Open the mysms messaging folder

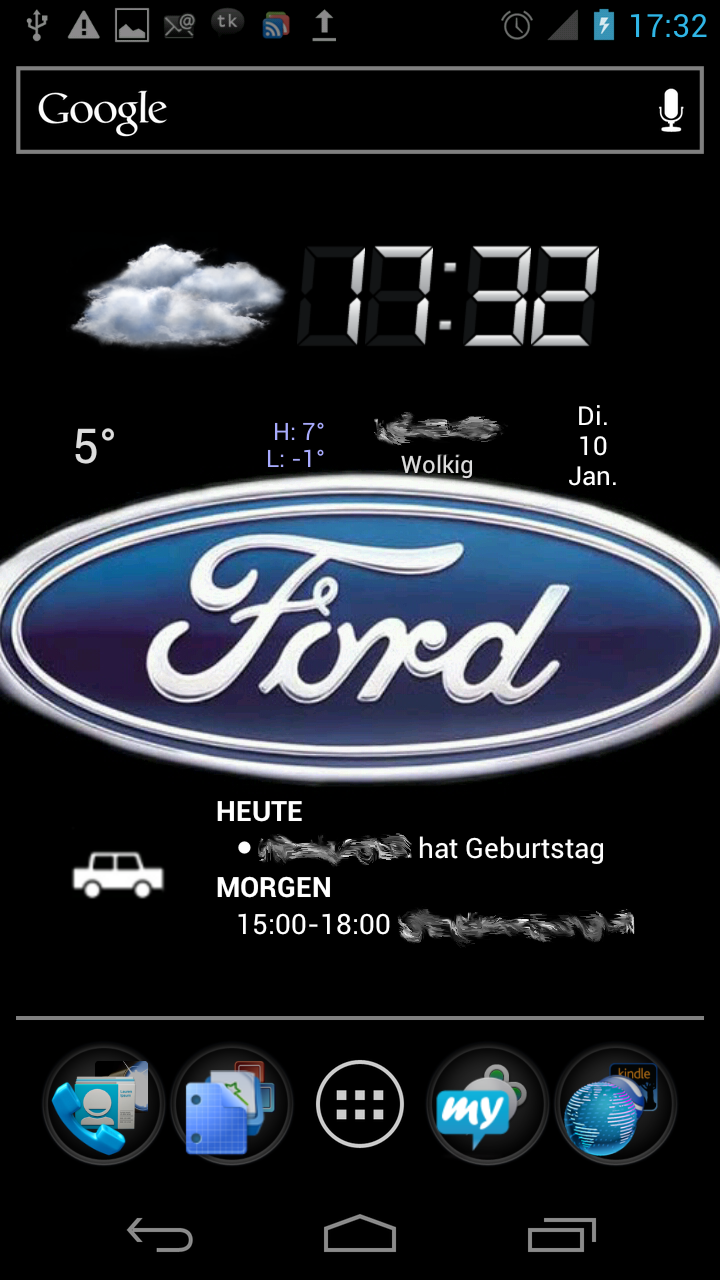[488, 1106]
